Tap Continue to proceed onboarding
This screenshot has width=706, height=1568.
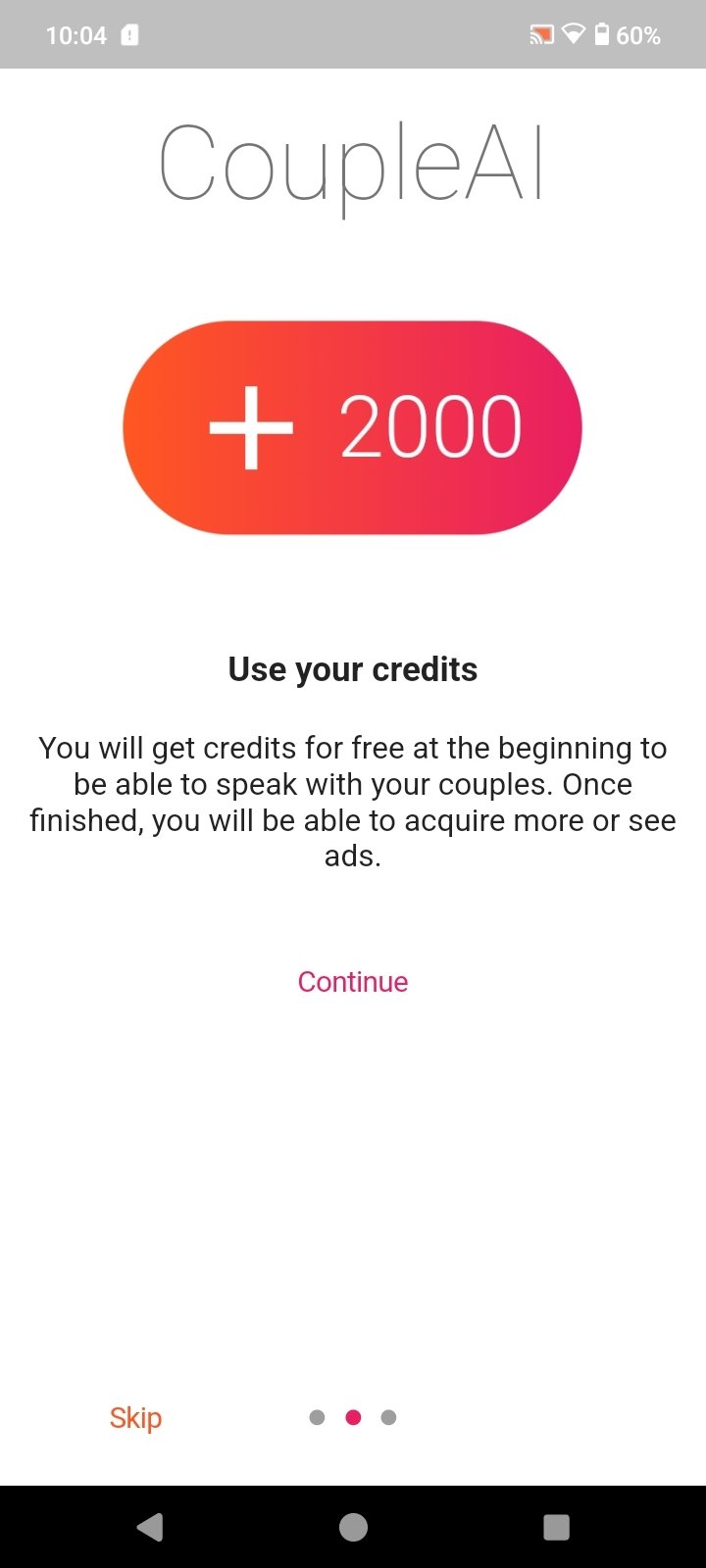tap(353, 982)
